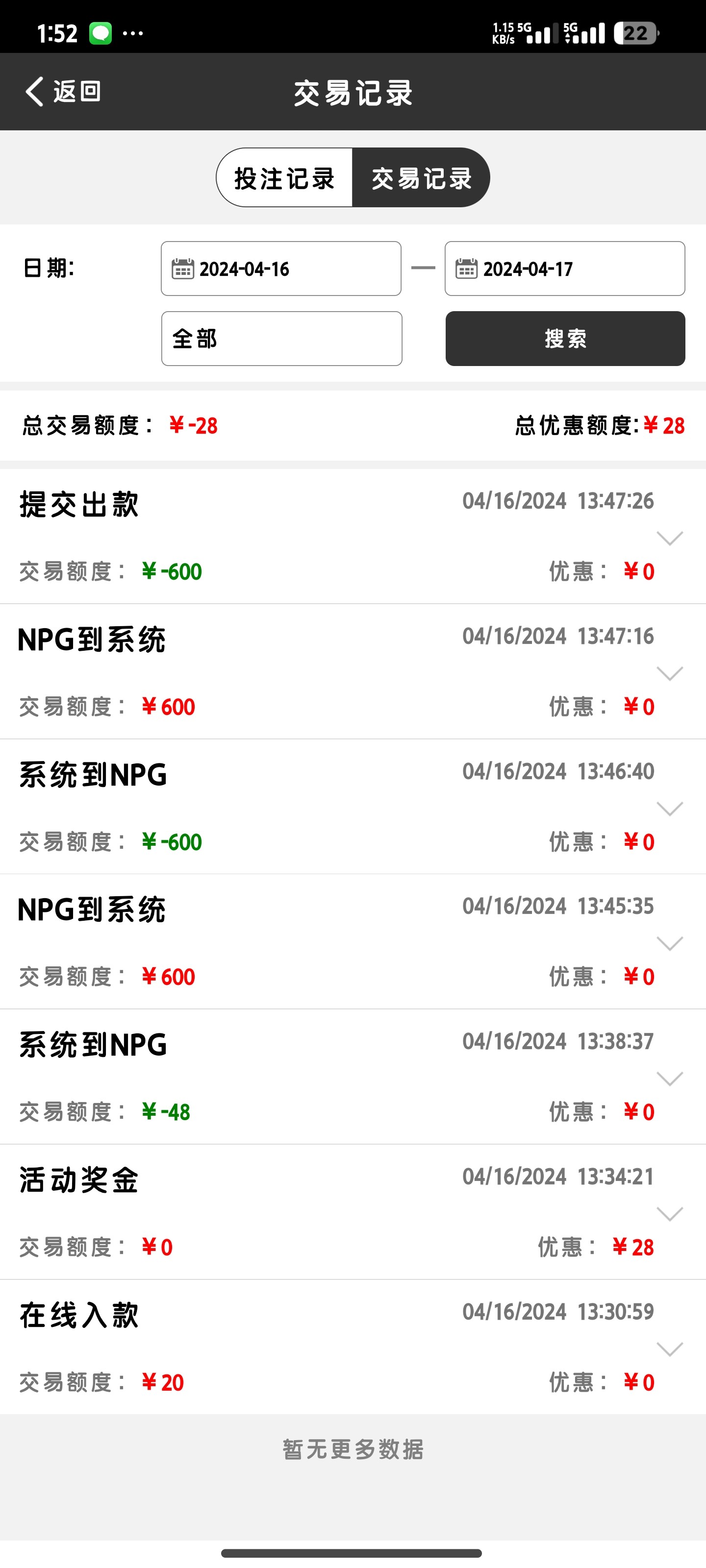The image size is (706, 1568).
Task: Switch to the 投注记录 tab
Action: [x=285, y=178]
